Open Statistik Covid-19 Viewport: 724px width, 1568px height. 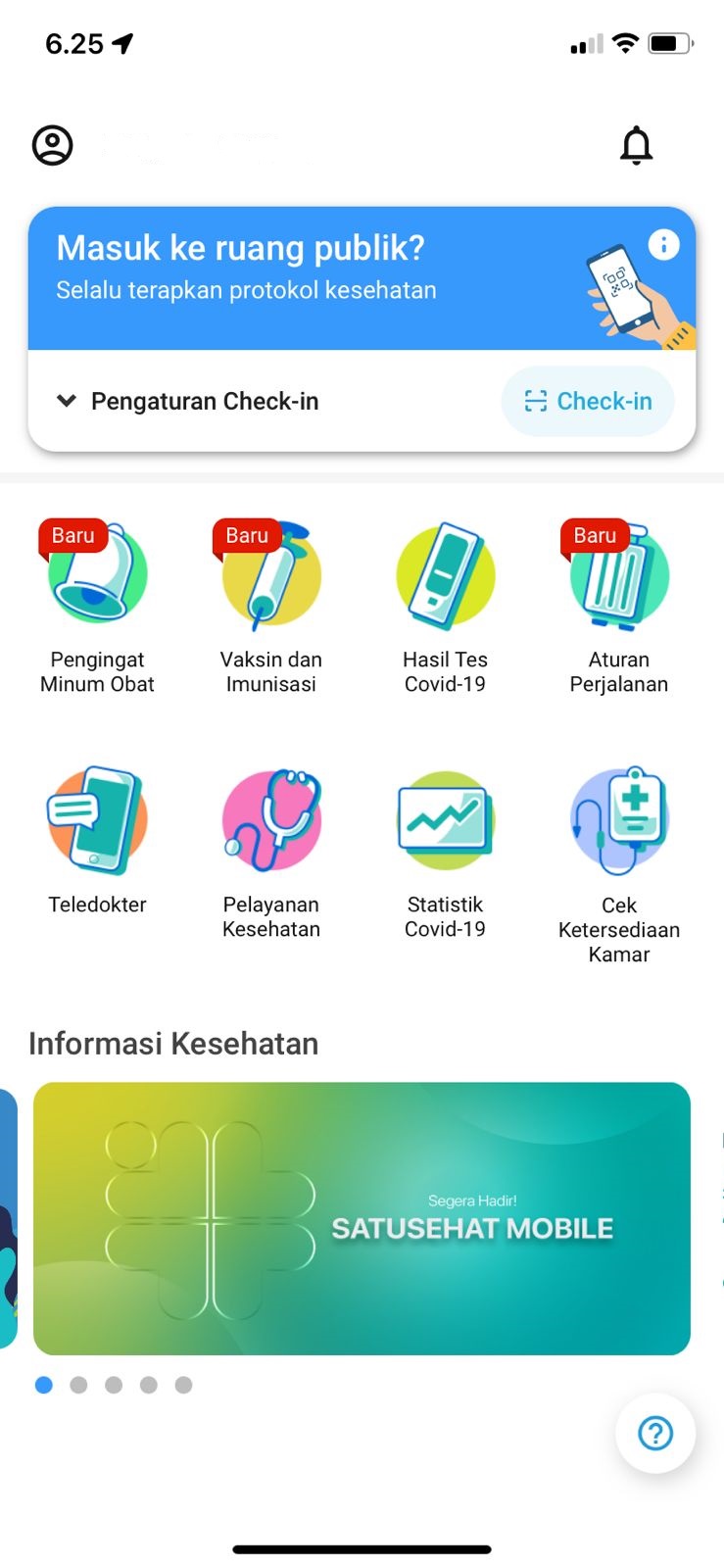pyautogui.click(x=445, y=853)
